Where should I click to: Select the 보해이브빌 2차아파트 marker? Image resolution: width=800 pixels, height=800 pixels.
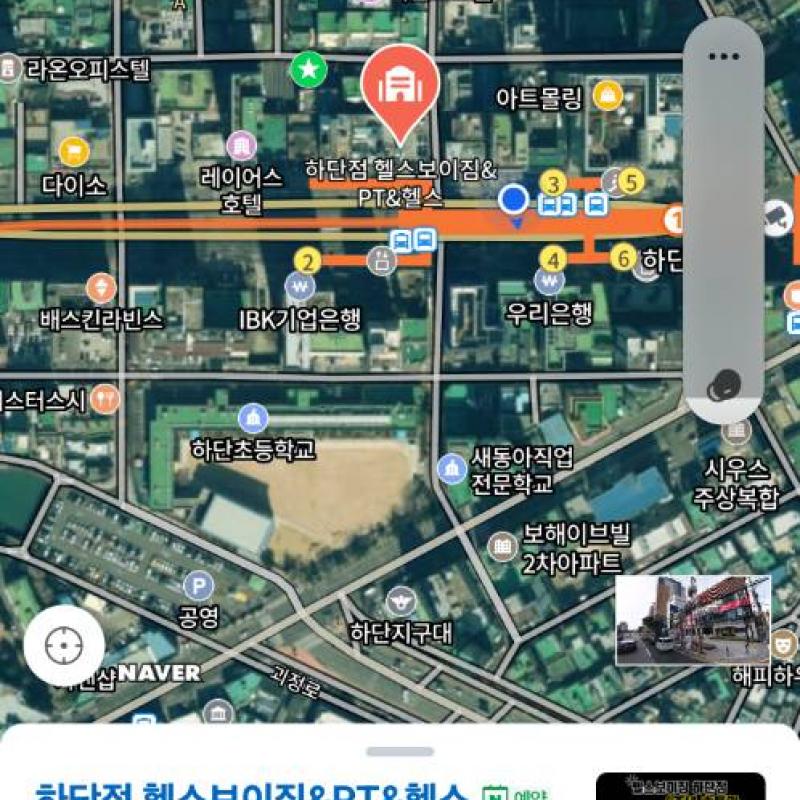(x=502, y=546)
